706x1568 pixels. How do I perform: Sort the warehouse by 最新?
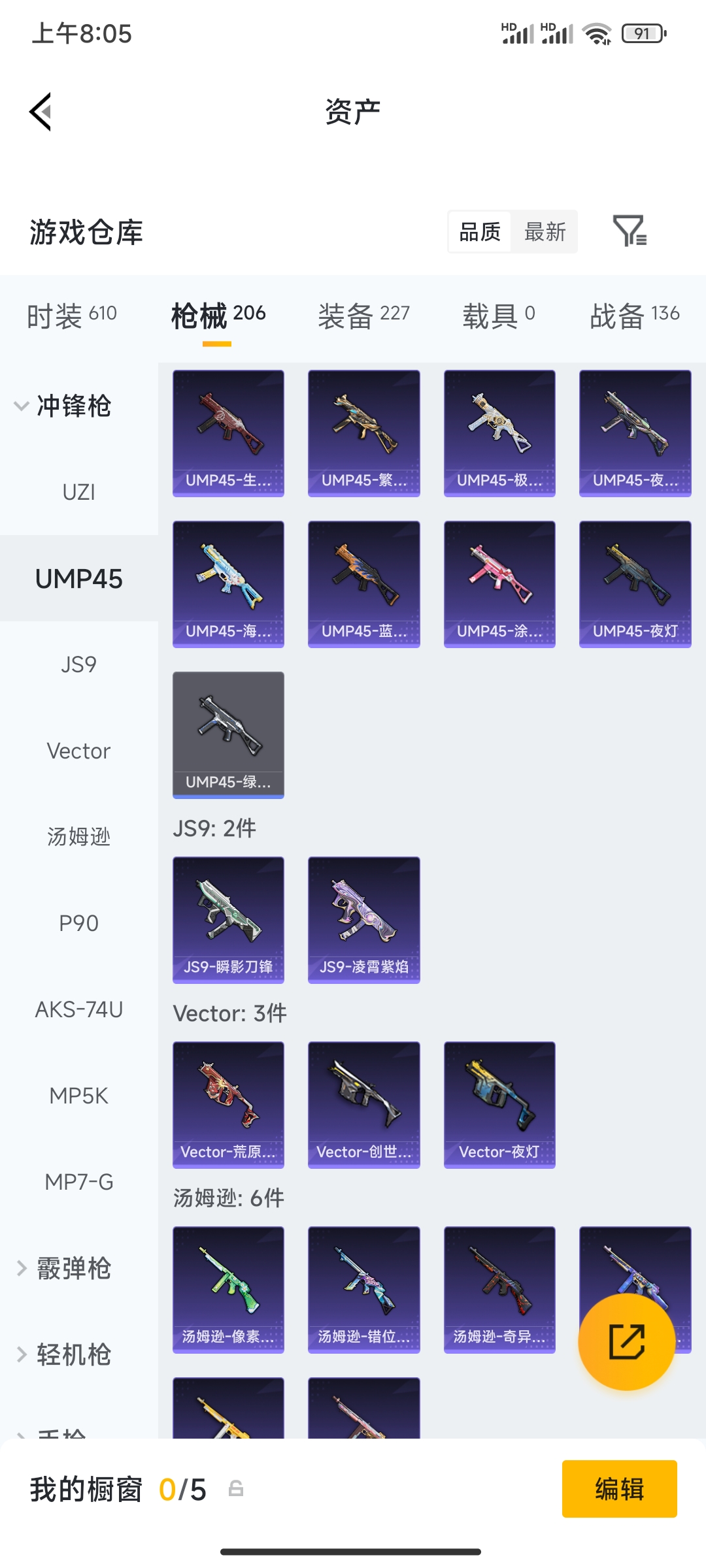pos(545,232)
